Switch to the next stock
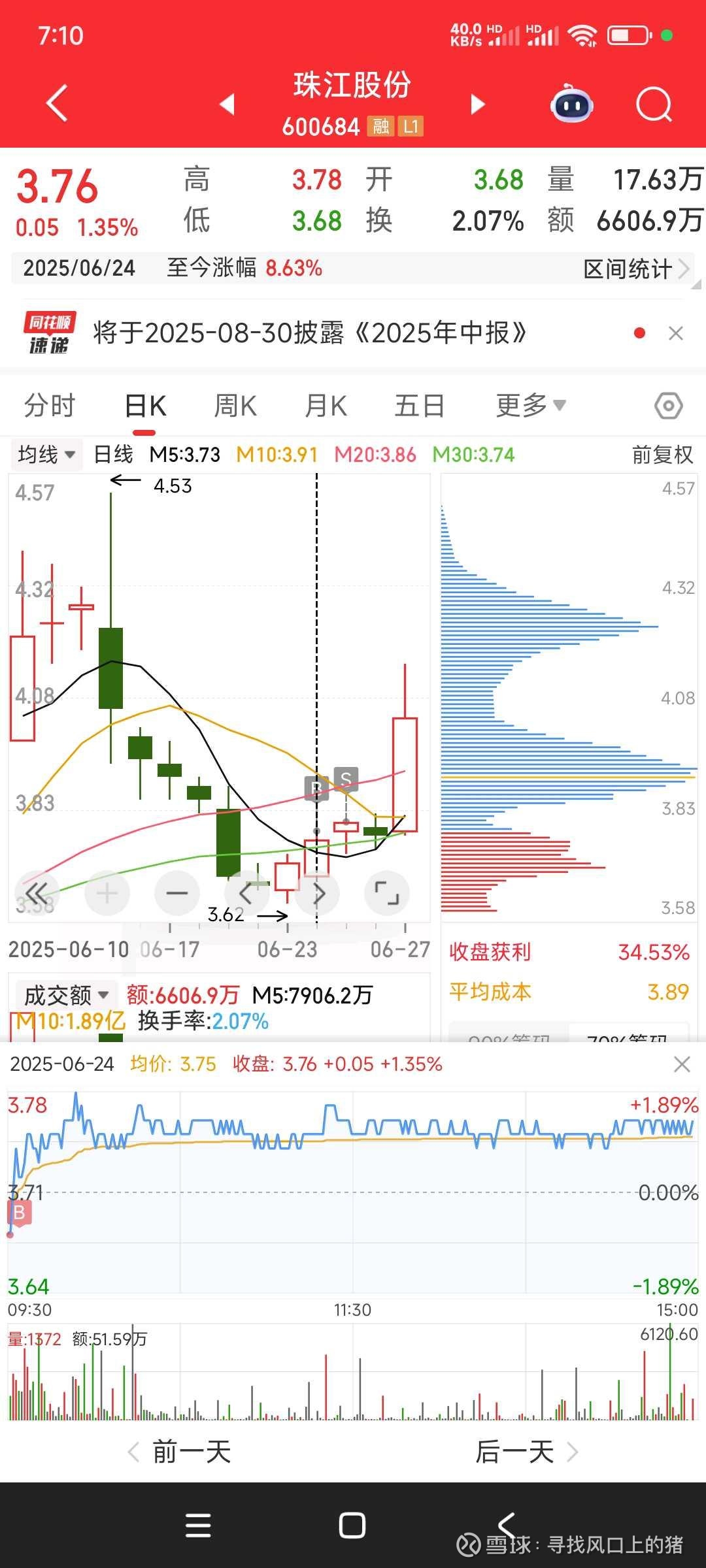Image resolution: width=706 pixels, height=1568 pixels. 478,104
